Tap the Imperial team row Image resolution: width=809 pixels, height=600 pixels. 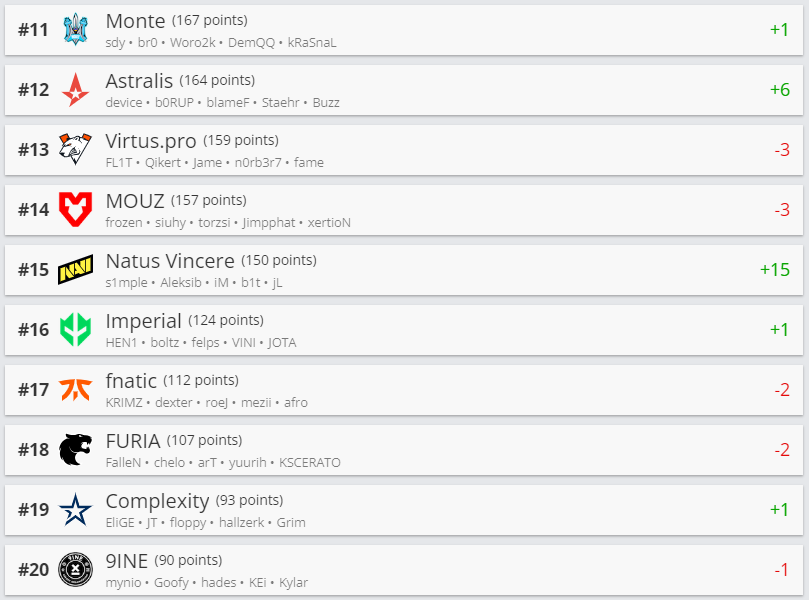[404, 330]
